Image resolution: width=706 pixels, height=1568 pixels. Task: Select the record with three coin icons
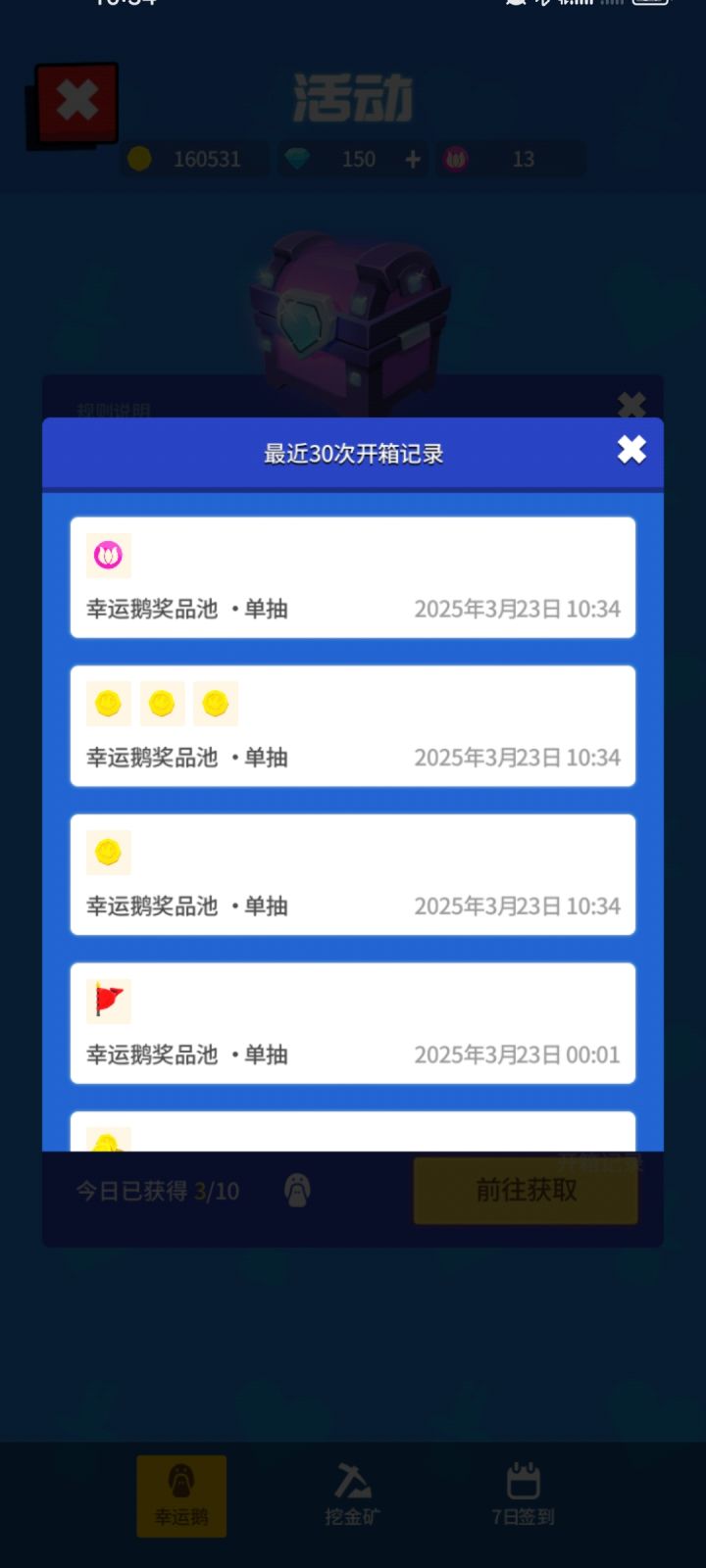352,725
